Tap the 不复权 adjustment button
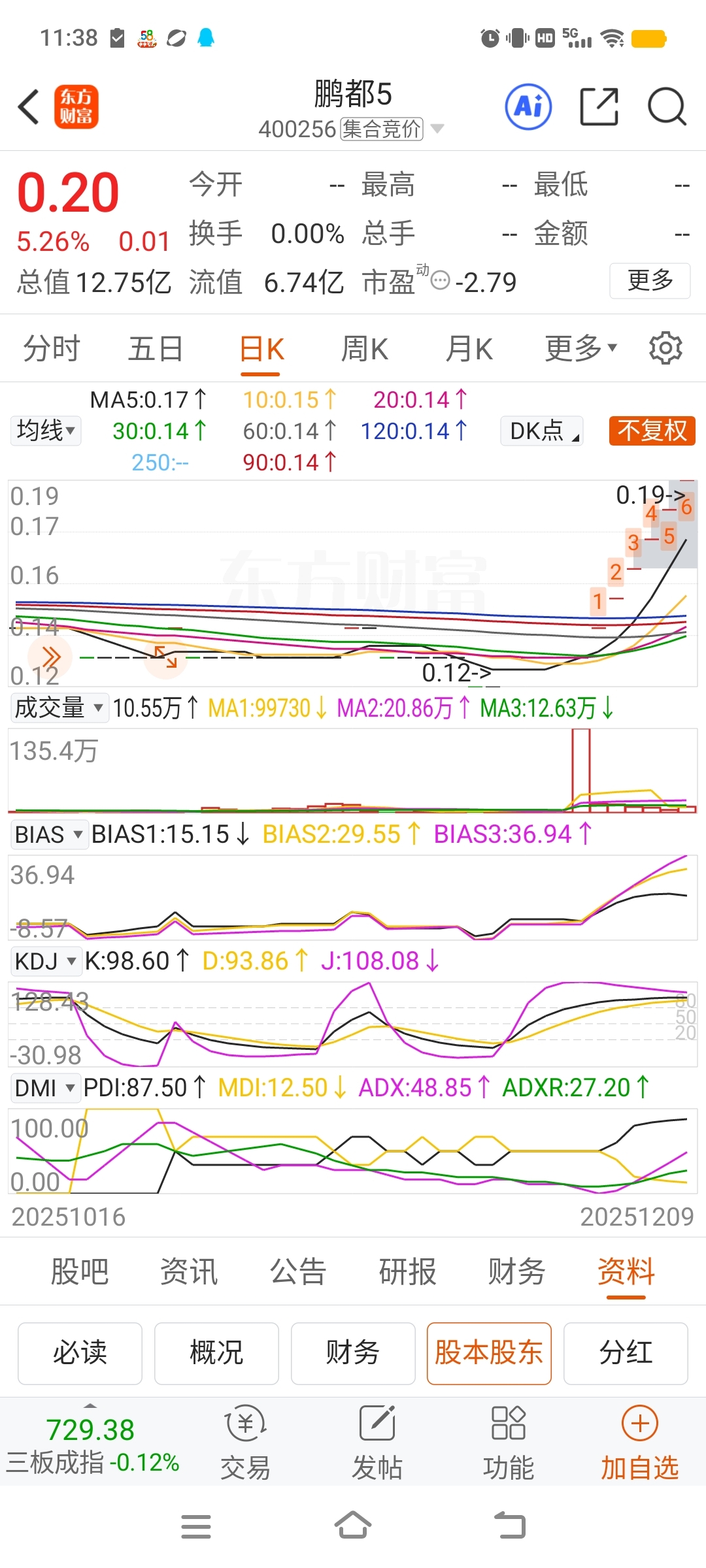 652,431
